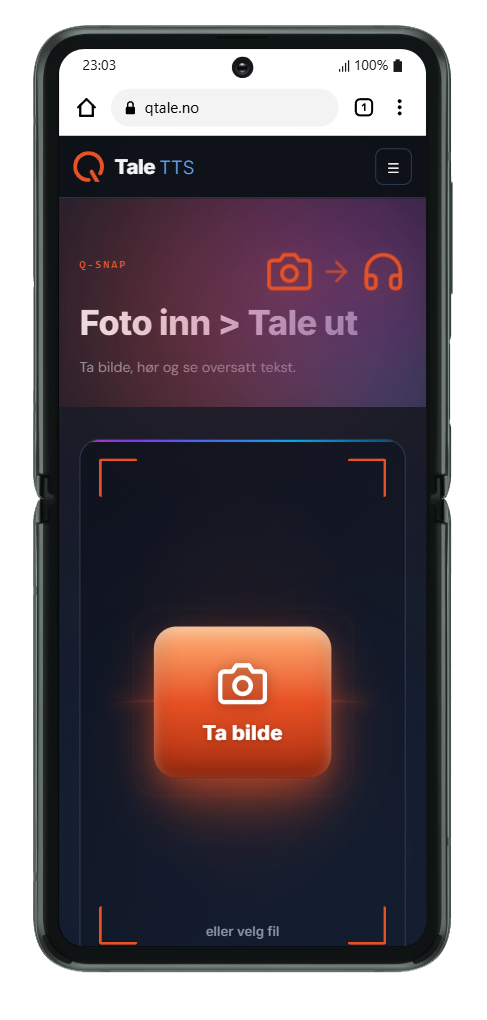Open the browser three-dot overflow menu
This screenshot has height=1020, width=487.
[x=399, y=107]
